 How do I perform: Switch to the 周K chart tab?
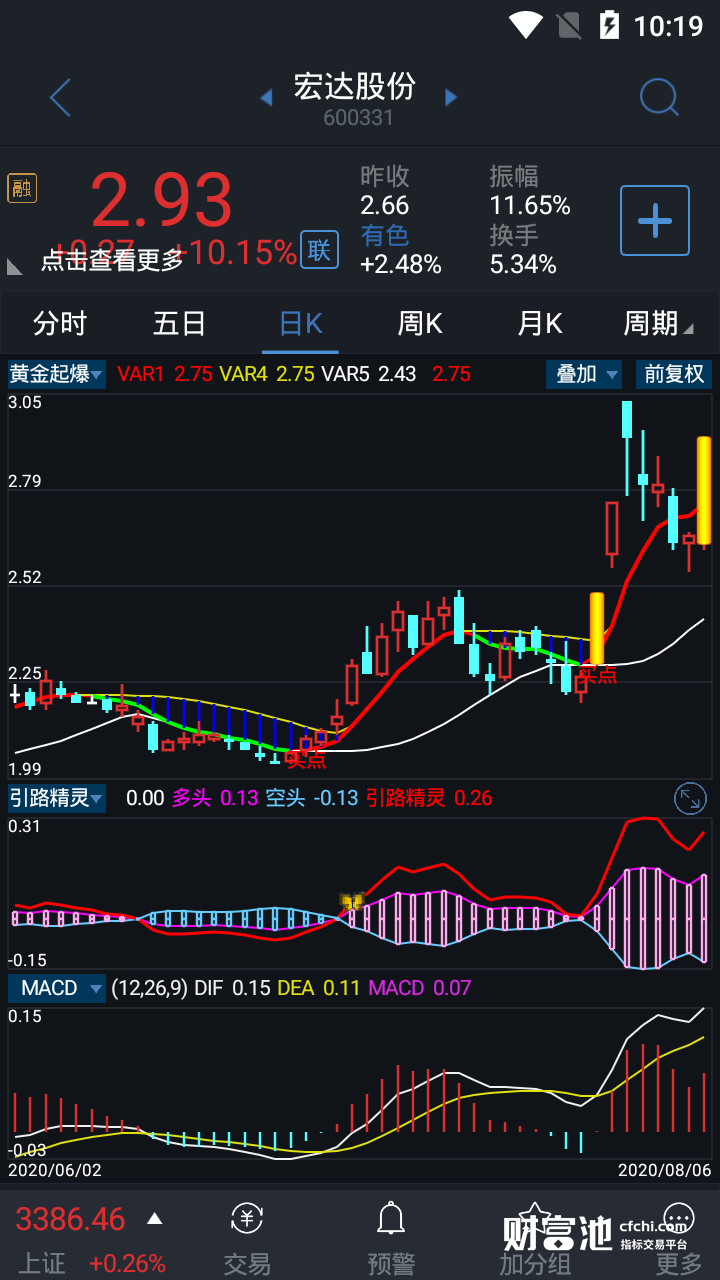coord(420,324)
